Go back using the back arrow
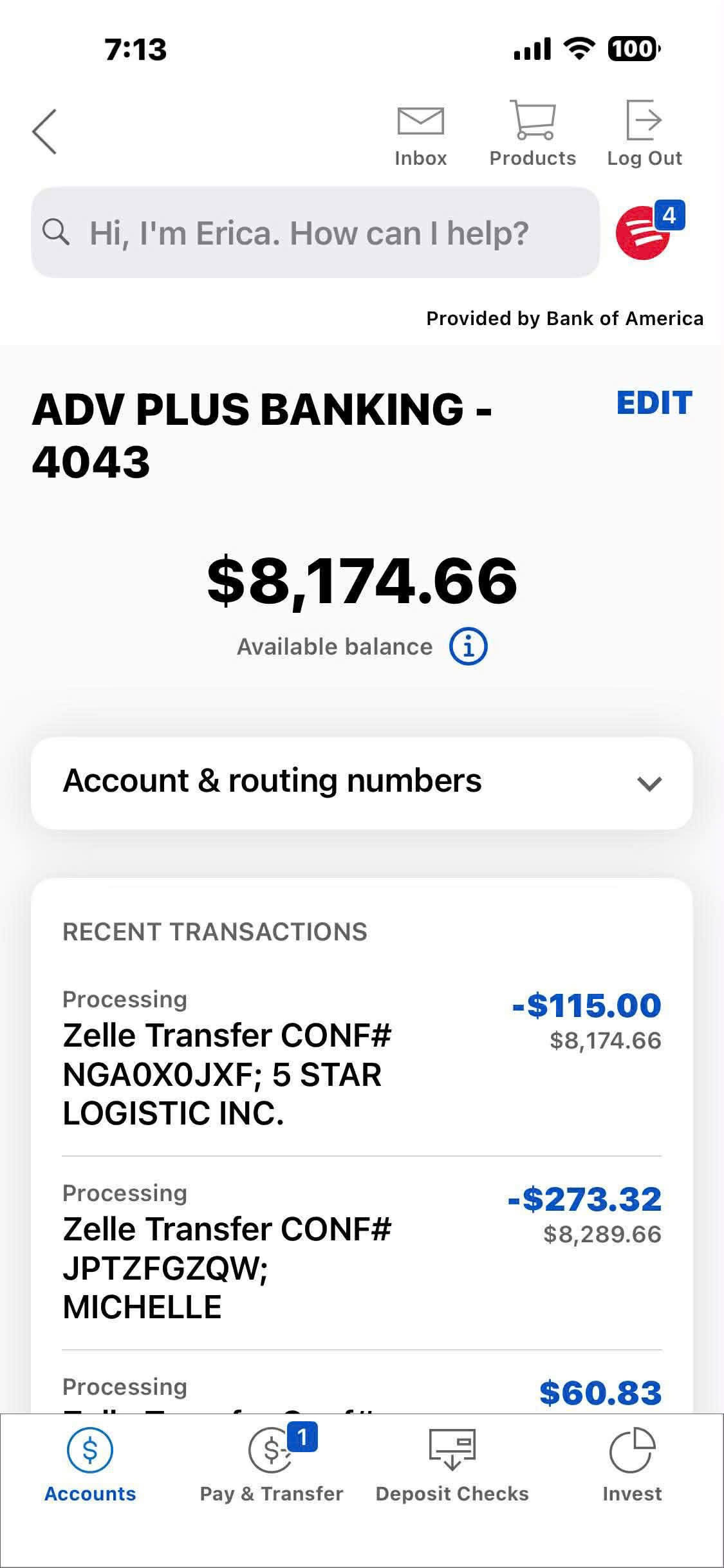 [45, 131]
